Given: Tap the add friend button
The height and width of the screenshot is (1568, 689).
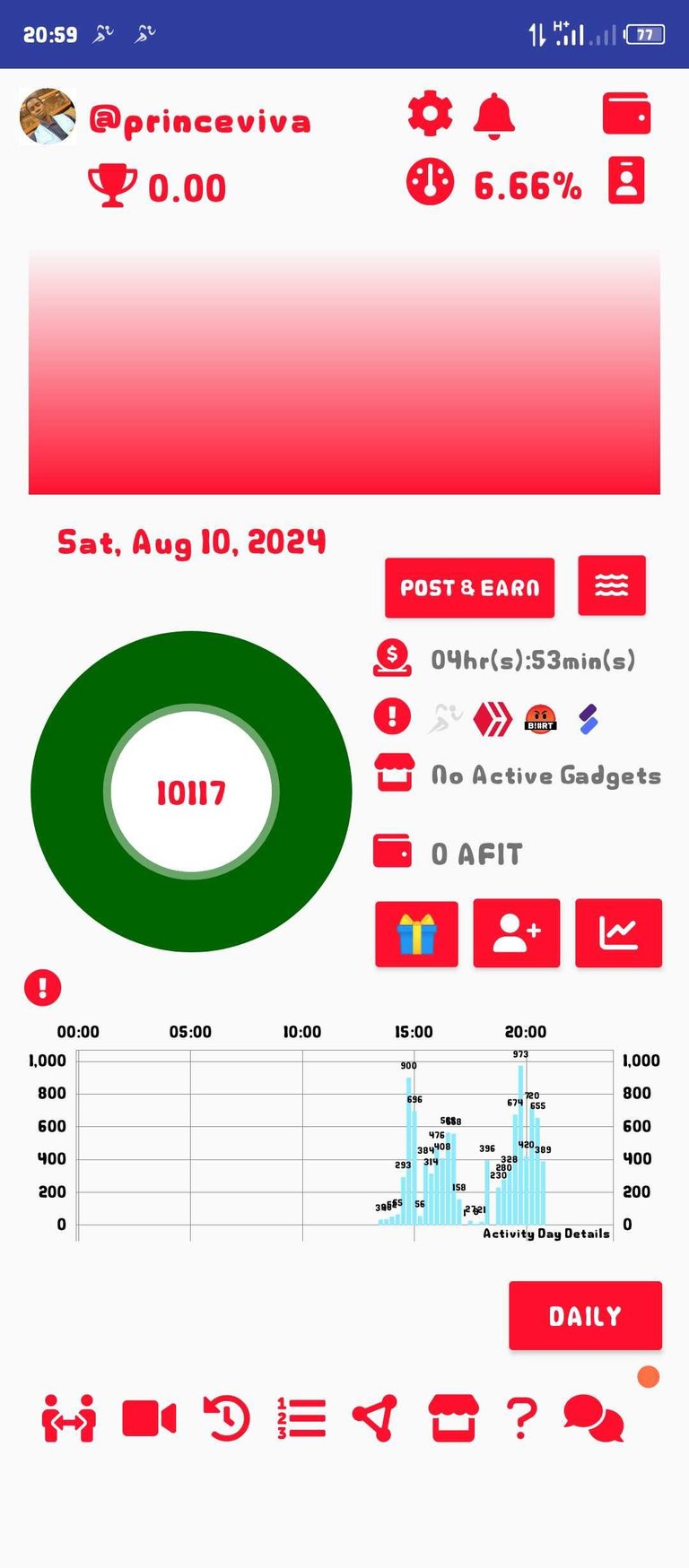Looking at the screenshot, I should [517, 933].
